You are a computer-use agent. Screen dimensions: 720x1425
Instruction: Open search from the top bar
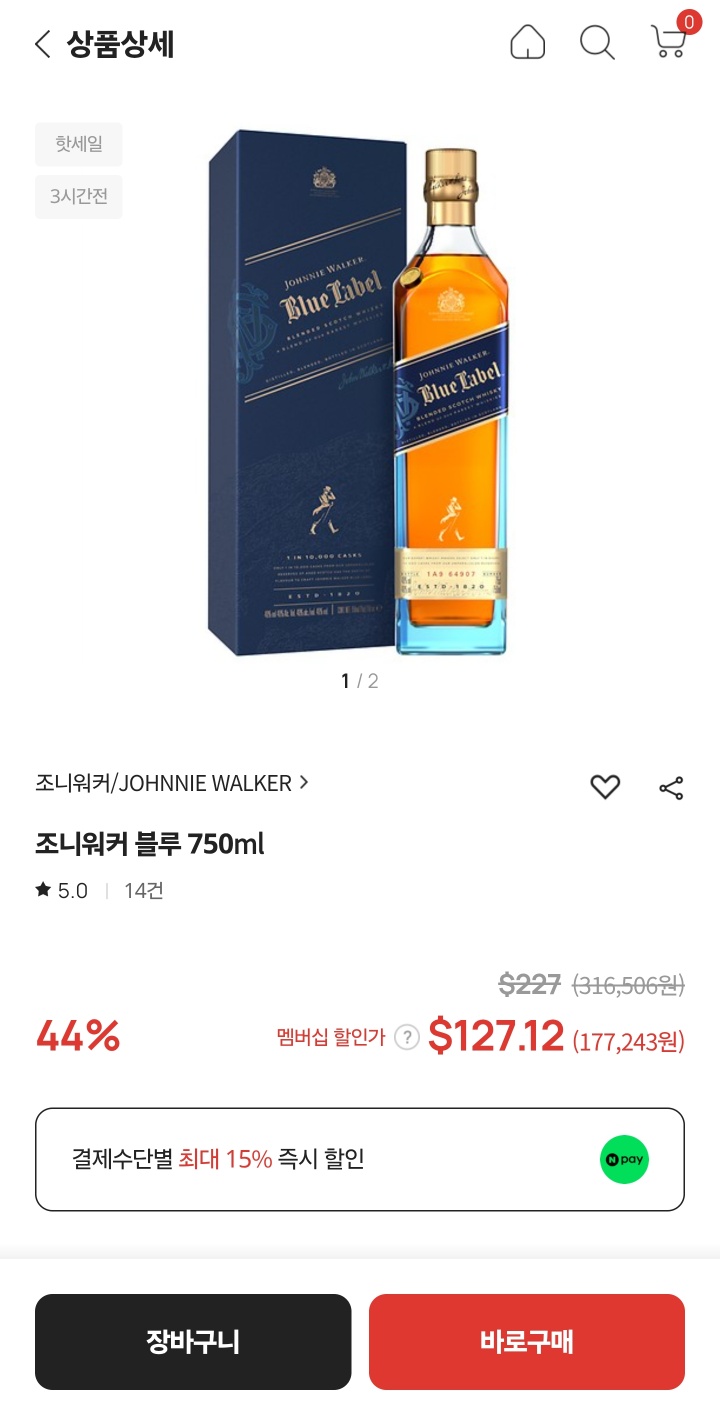coord(597,43)
